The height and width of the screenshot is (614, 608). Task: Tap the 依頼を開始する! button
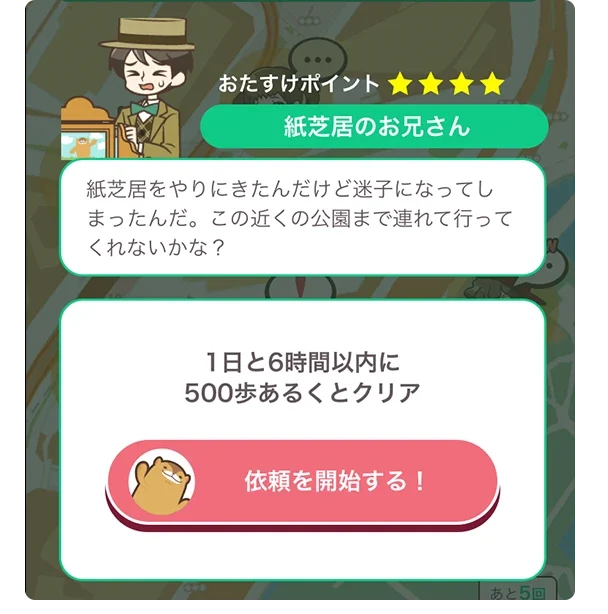click(303, 481)
